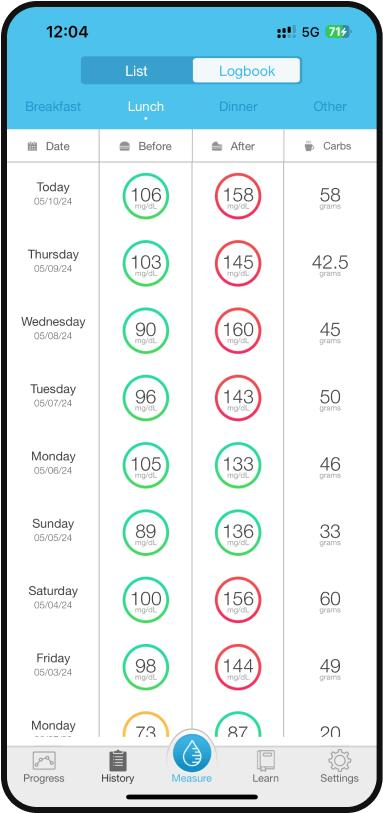
Task: Open Wednesday's 160 mg/dL after reading
Action: click(238, 331)
